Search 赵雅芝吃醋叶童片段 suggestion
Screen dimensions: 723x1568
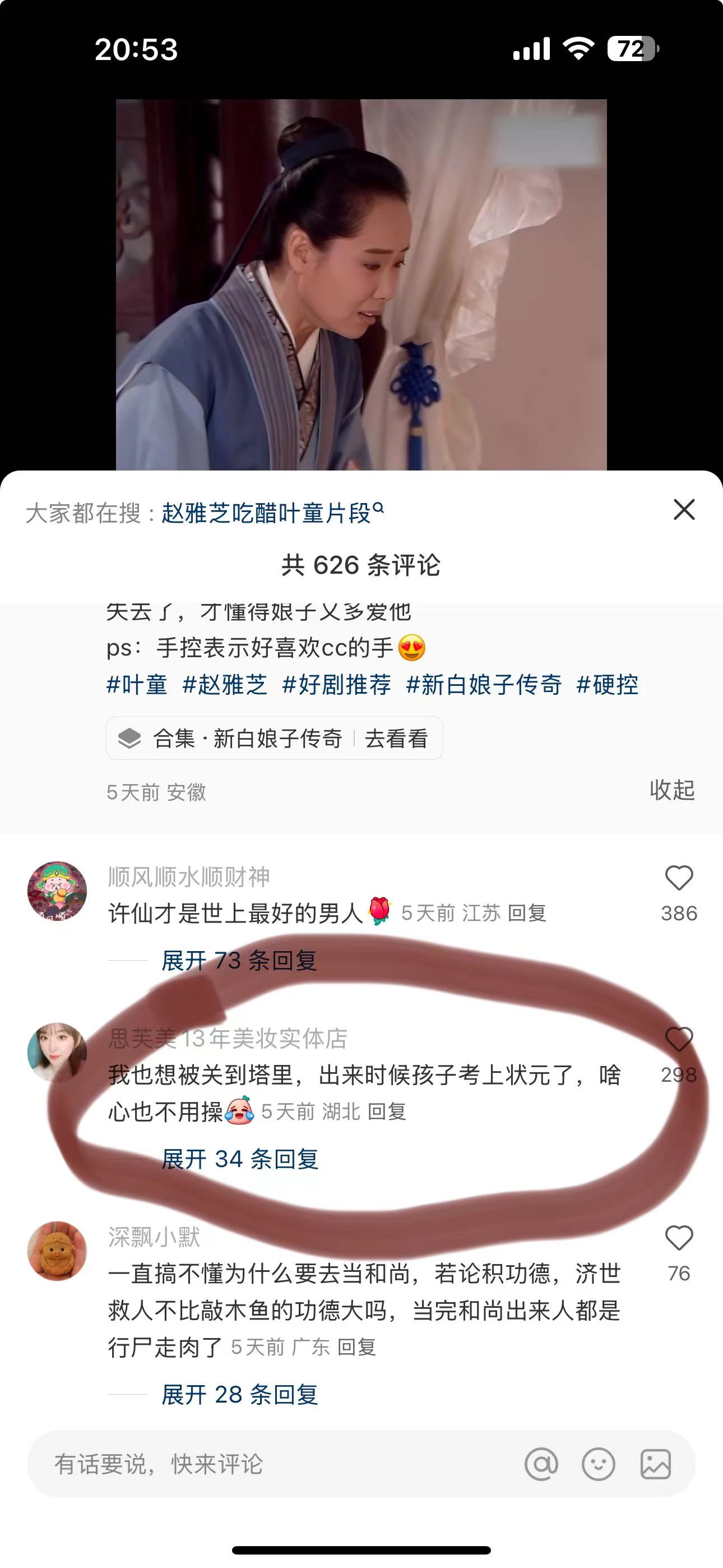(271, 513)
